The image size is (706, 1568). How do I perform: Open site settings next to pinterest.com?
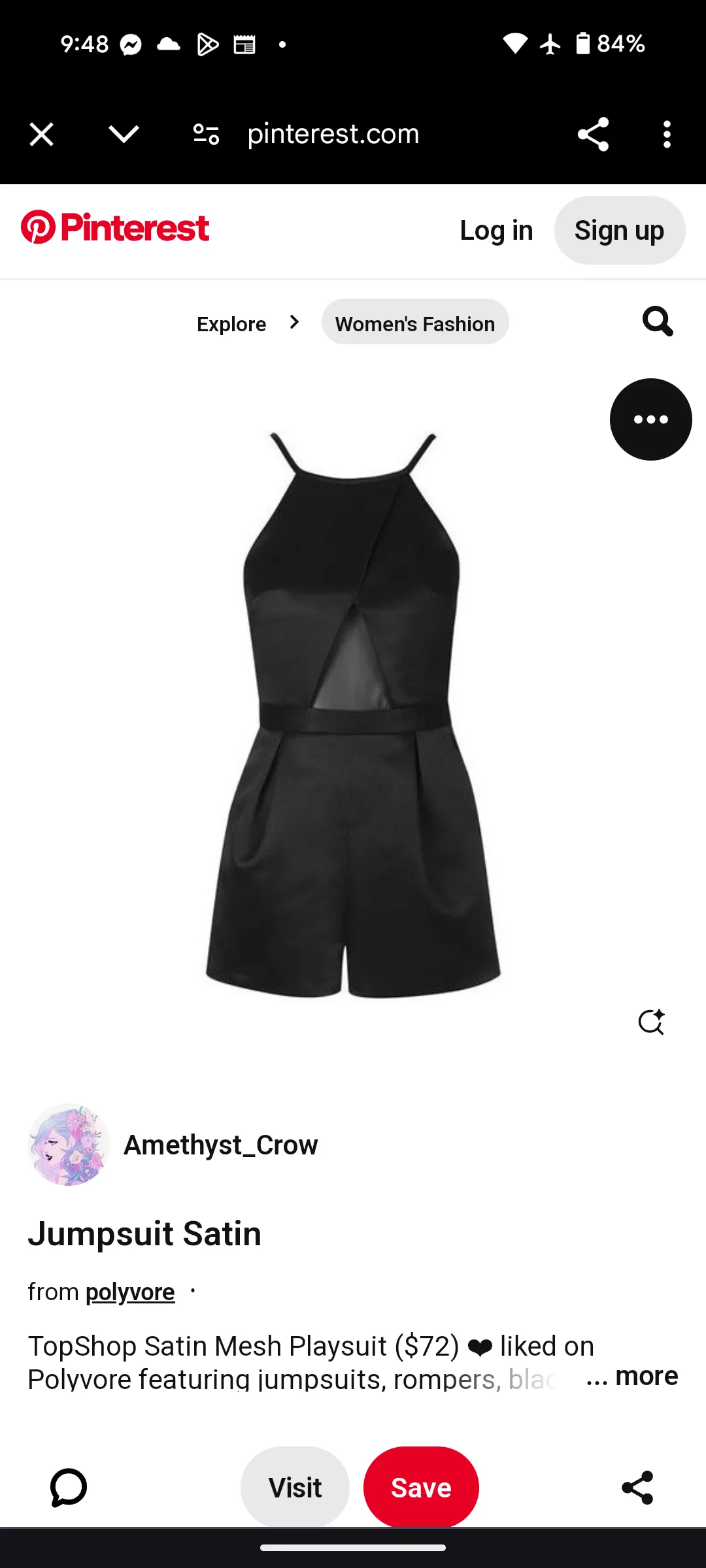[206, 135]
